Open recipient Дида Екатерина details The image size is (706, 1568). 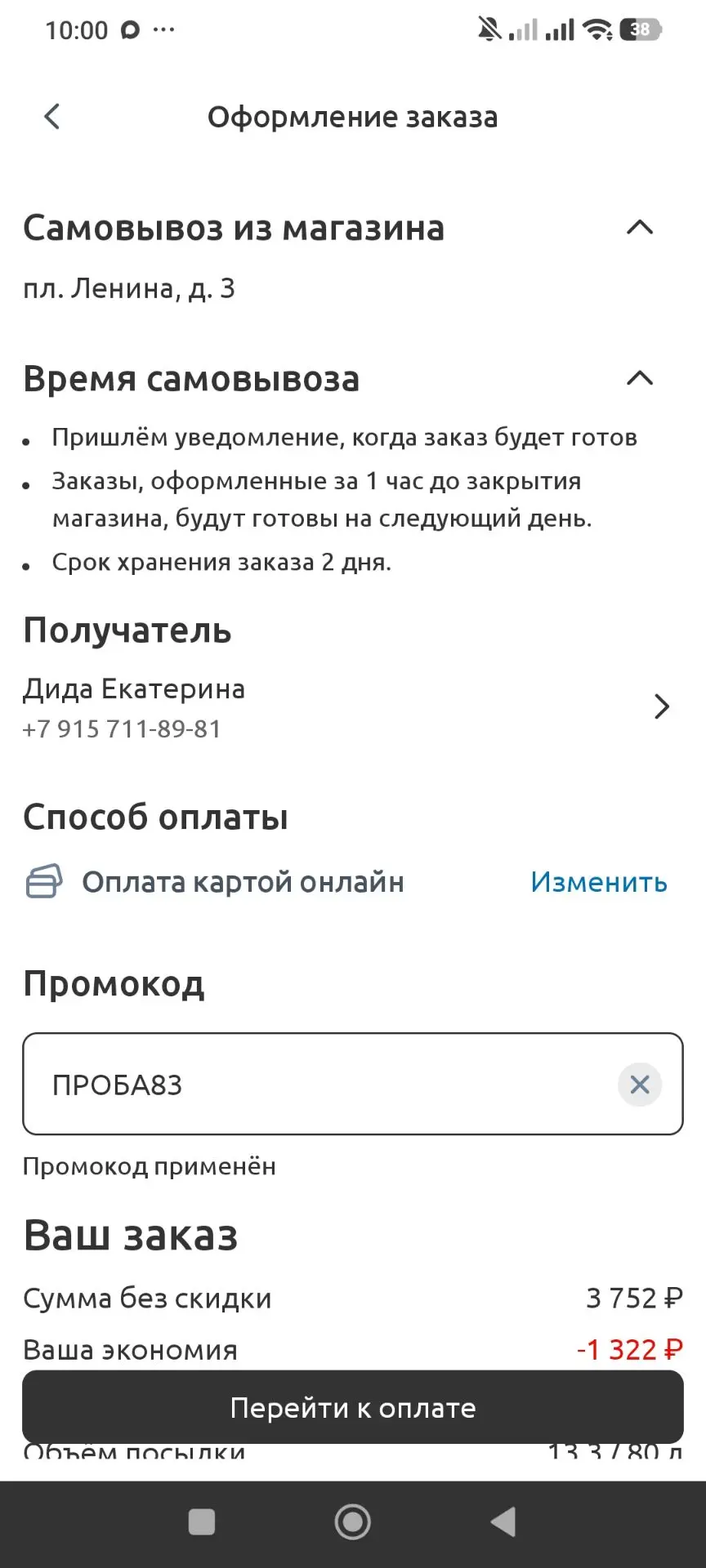pos(352,707)
